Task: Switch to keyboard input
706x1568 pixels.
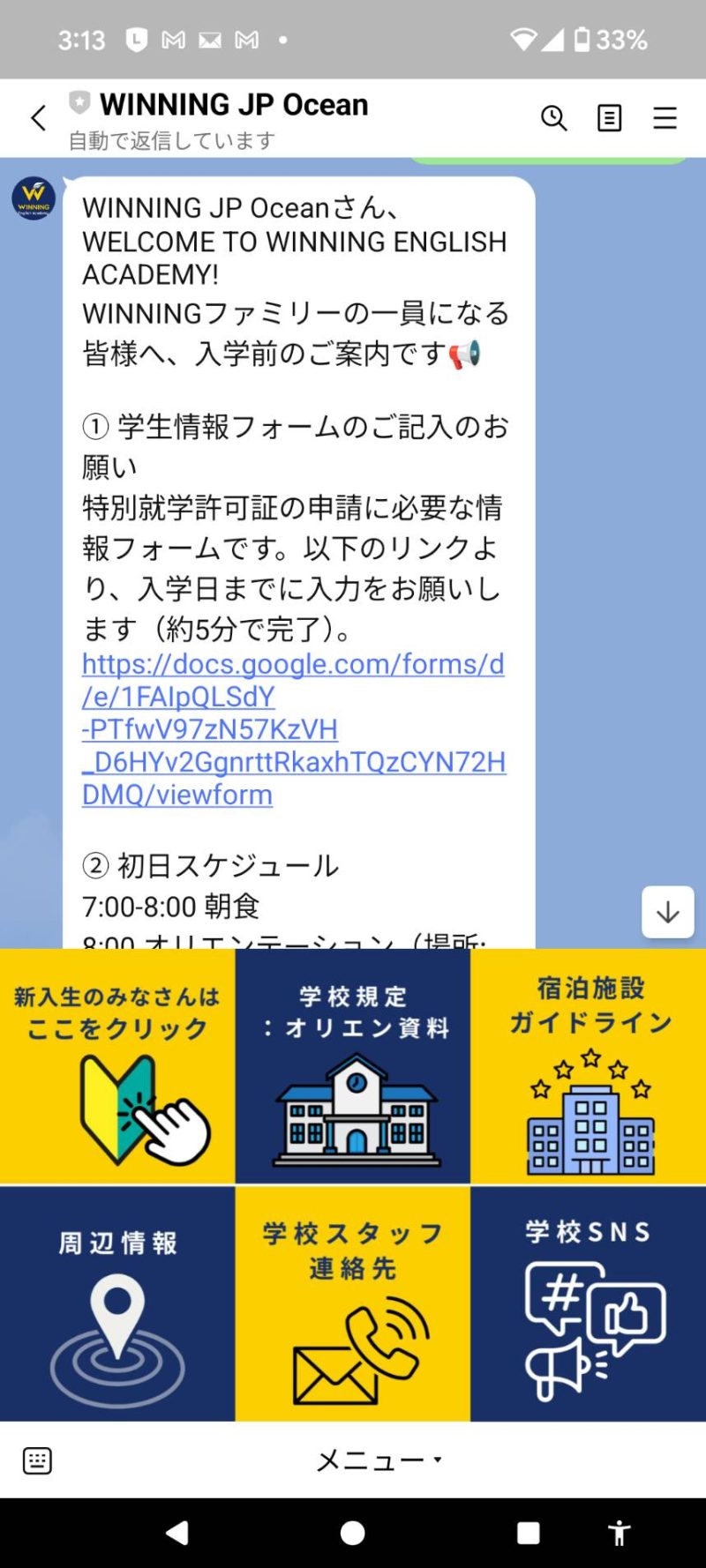Action: [x=37, y=1461]
